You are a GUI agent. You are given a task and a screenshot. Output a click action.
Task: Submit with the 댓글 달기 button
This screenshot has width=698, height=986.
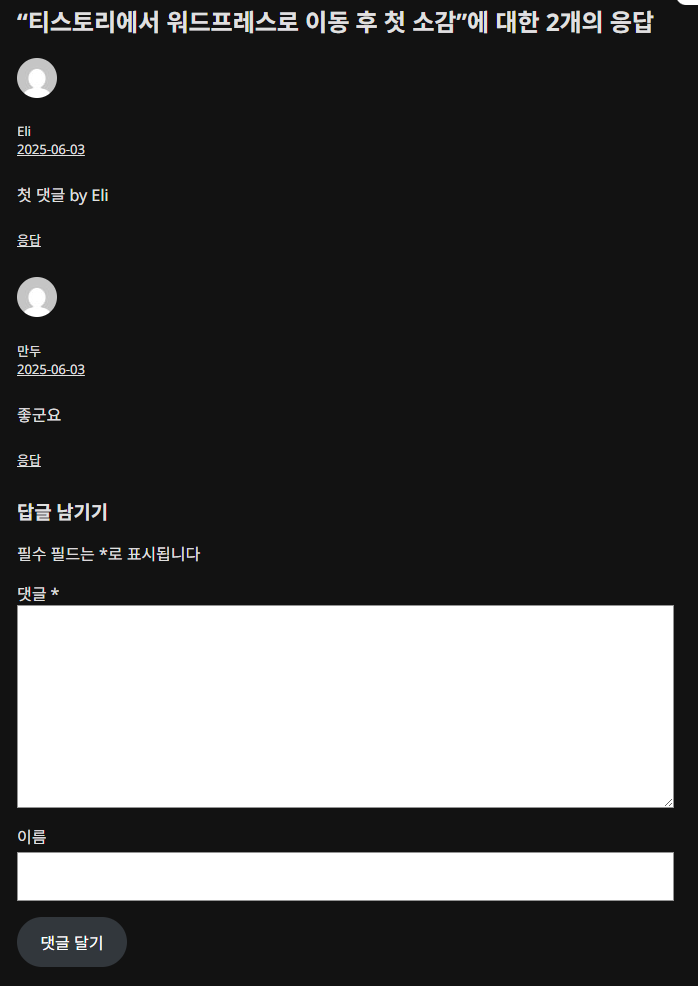click(x=72, y=942)
